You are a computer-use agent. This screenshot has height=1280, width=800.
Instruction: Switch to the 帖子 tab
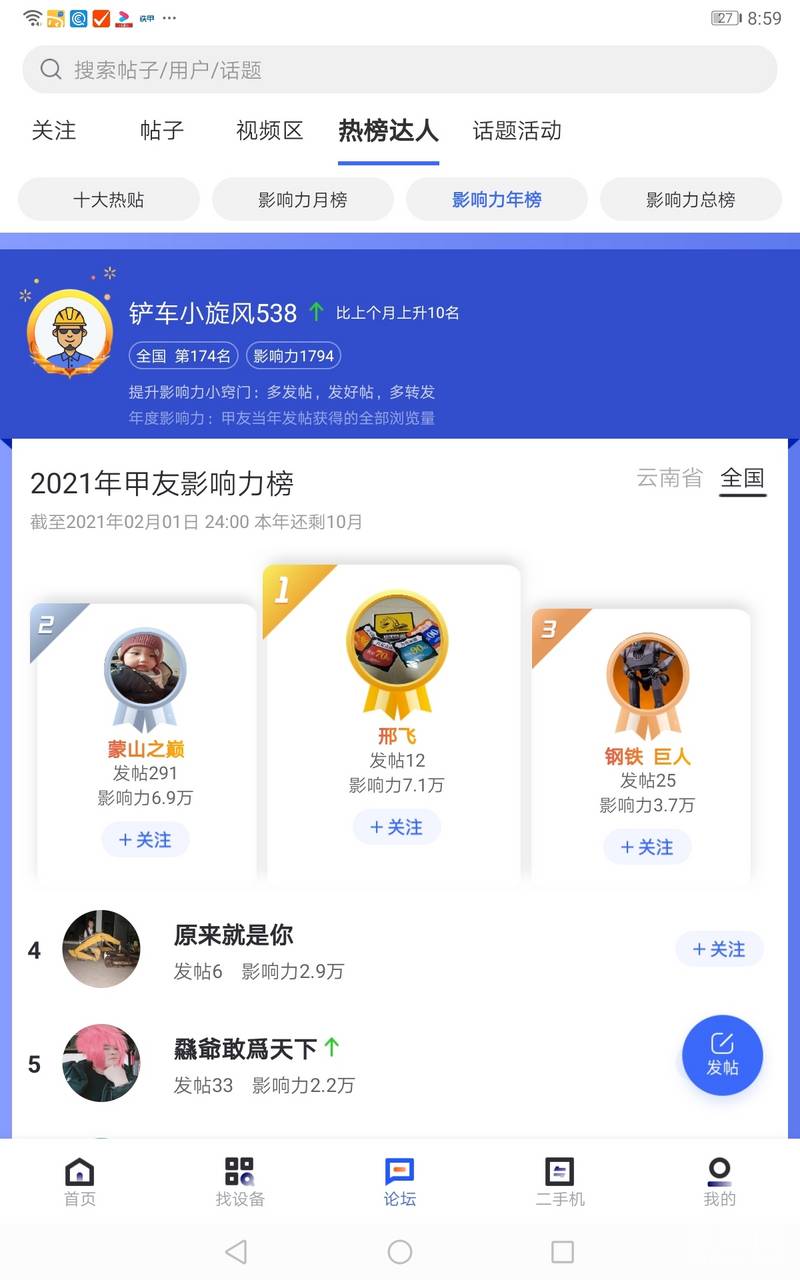(x=162, y=131)
